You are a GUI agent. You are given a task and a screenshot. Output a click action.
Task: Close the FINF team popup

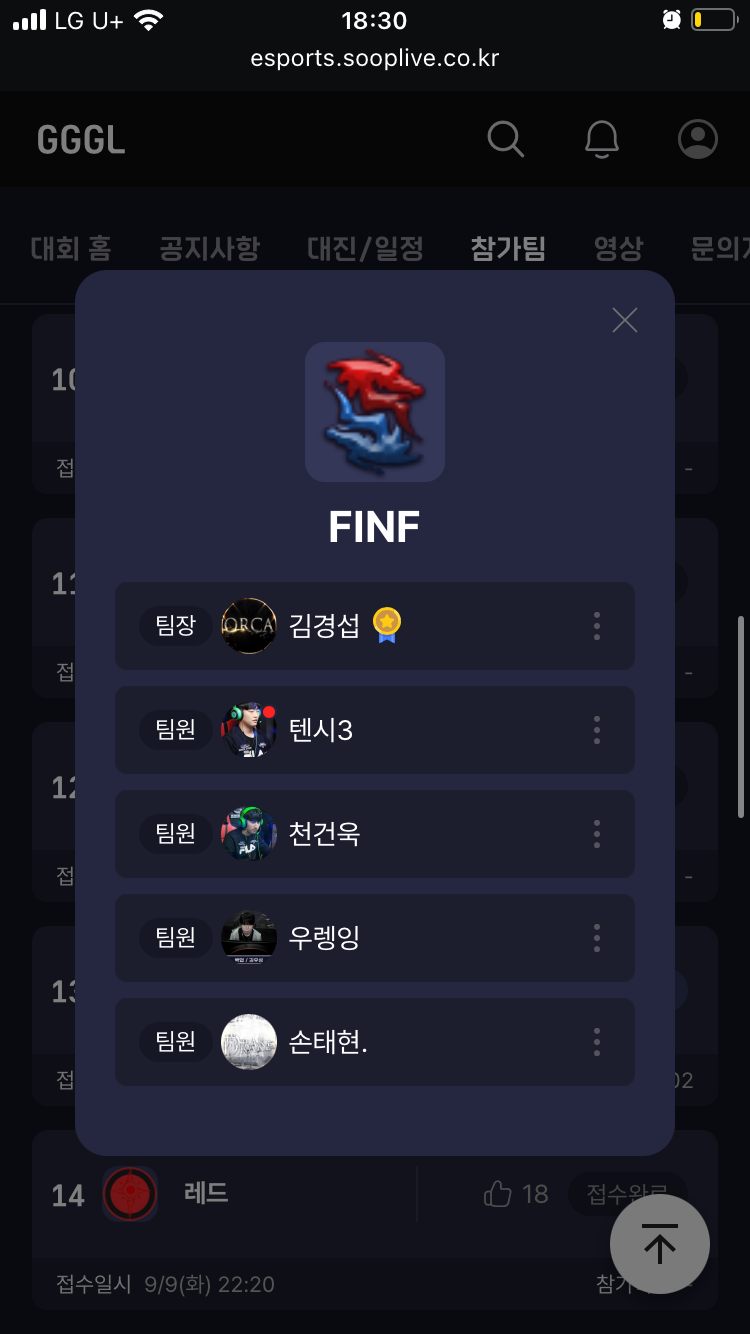[x=625, y=320]
